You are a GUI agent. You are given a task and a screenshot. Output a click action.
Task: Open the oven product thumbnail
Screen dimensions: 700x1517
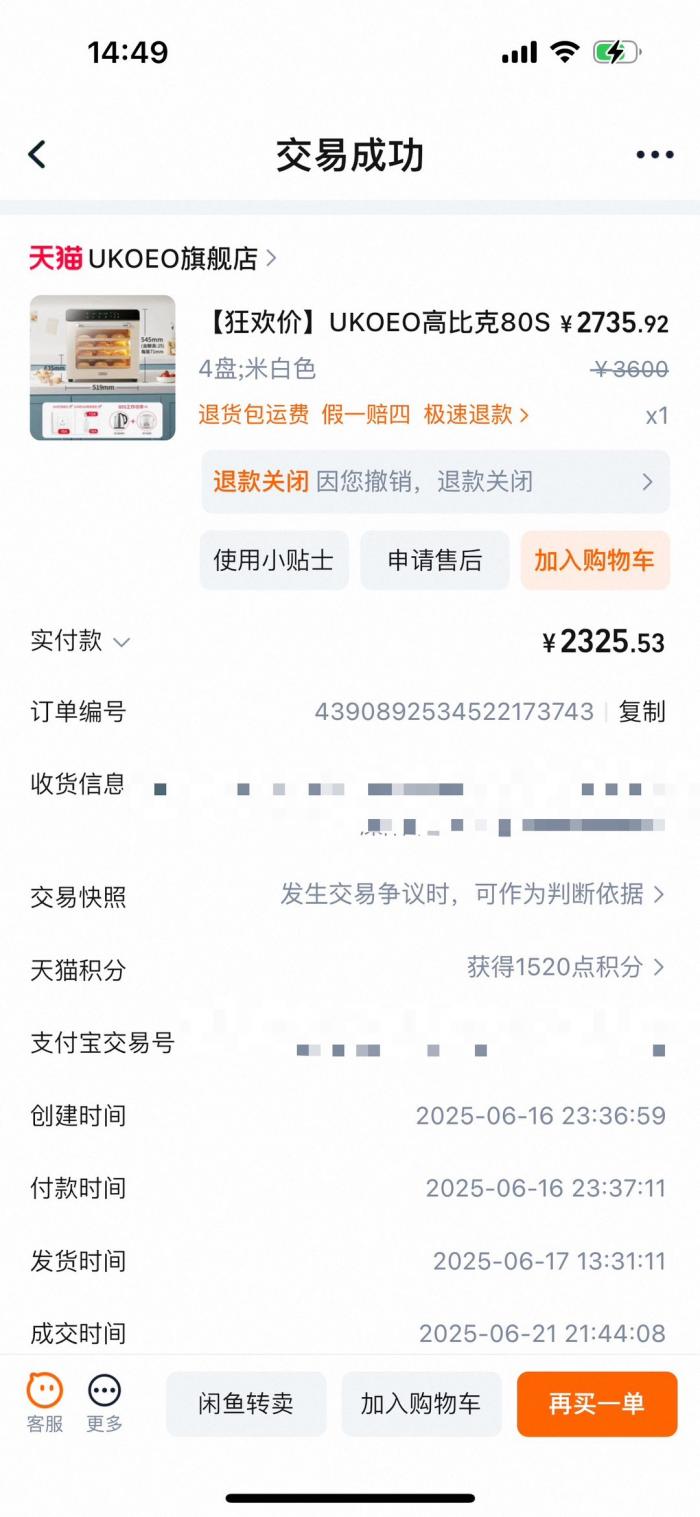[102, 367]
